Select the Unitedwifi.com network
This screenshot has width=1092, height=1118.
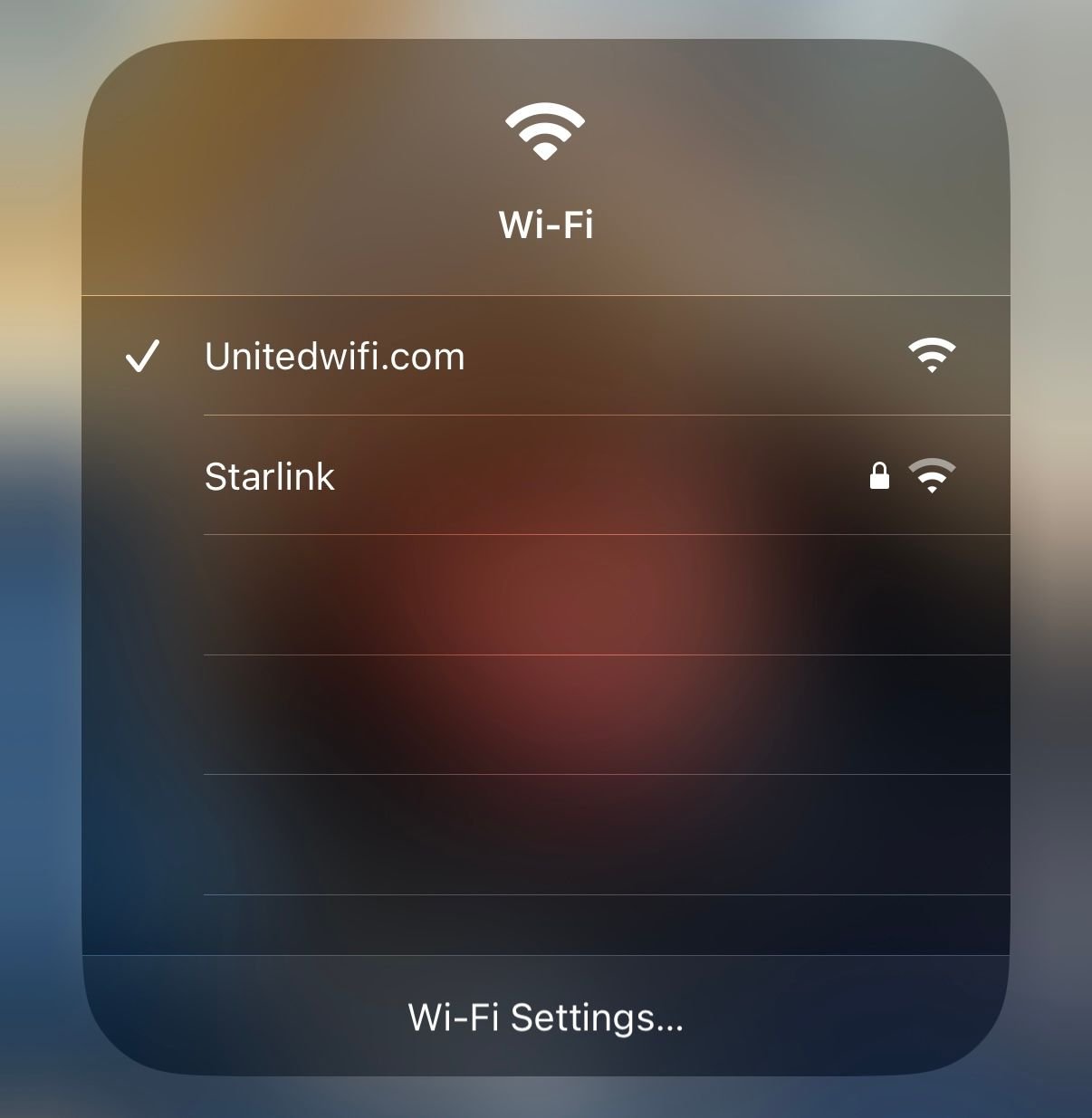335,357
